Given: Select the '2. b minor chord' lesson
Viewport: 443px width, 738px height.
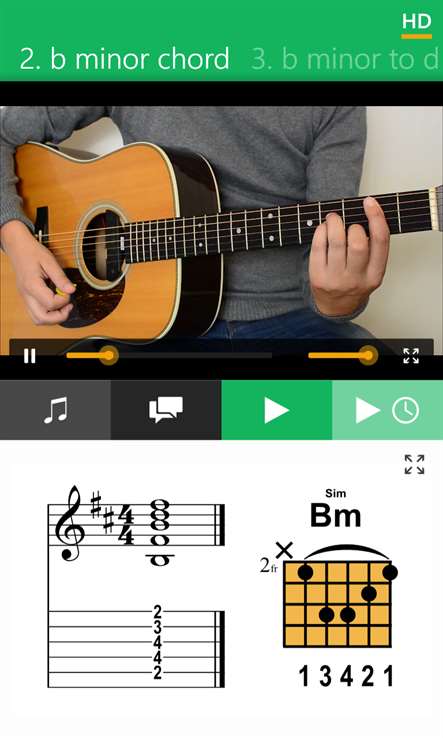Looking at the screenshot, I should 124,59.
